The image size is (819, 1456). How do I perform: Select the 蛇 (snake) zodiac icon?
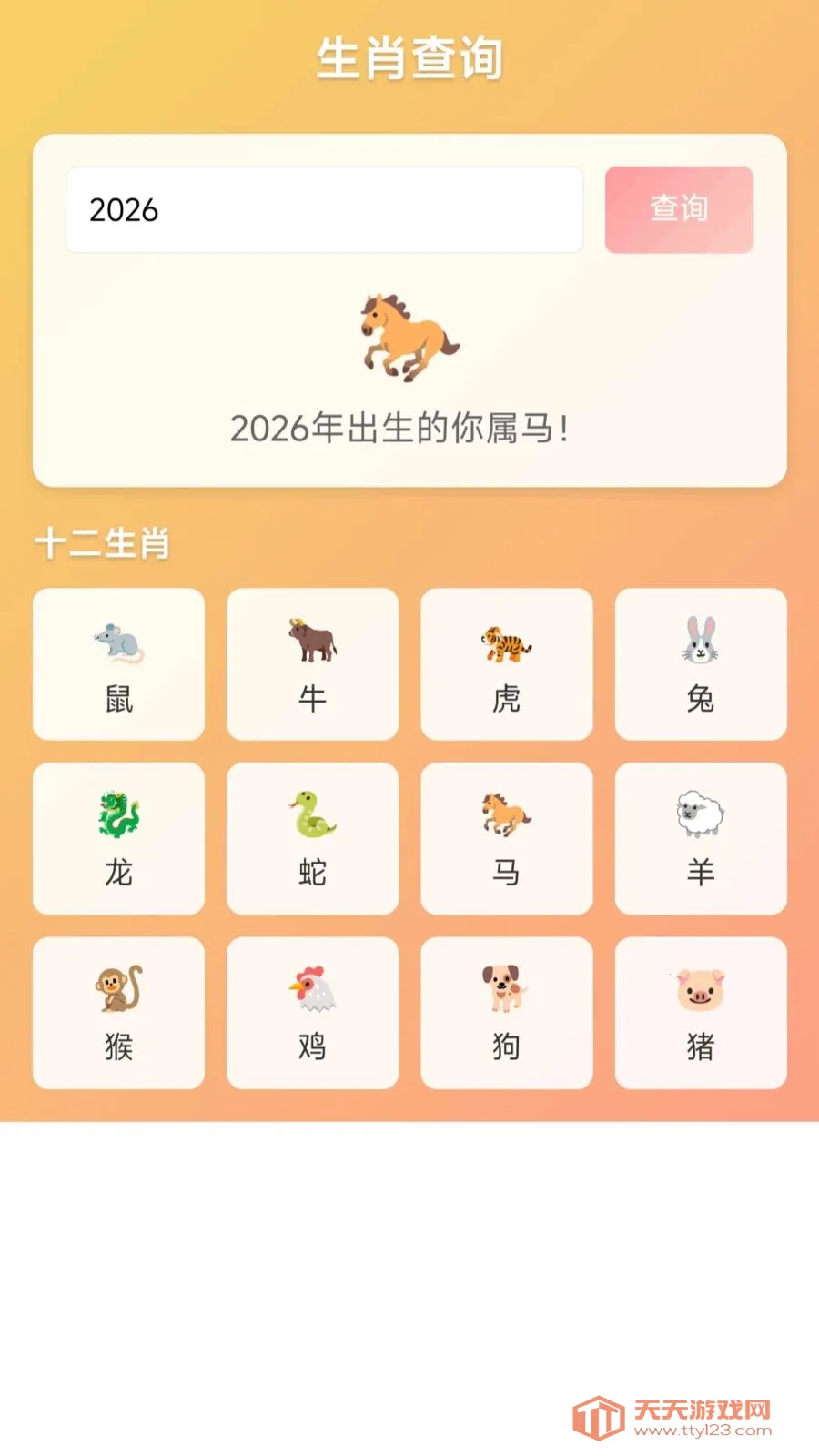tap(312, 837)
